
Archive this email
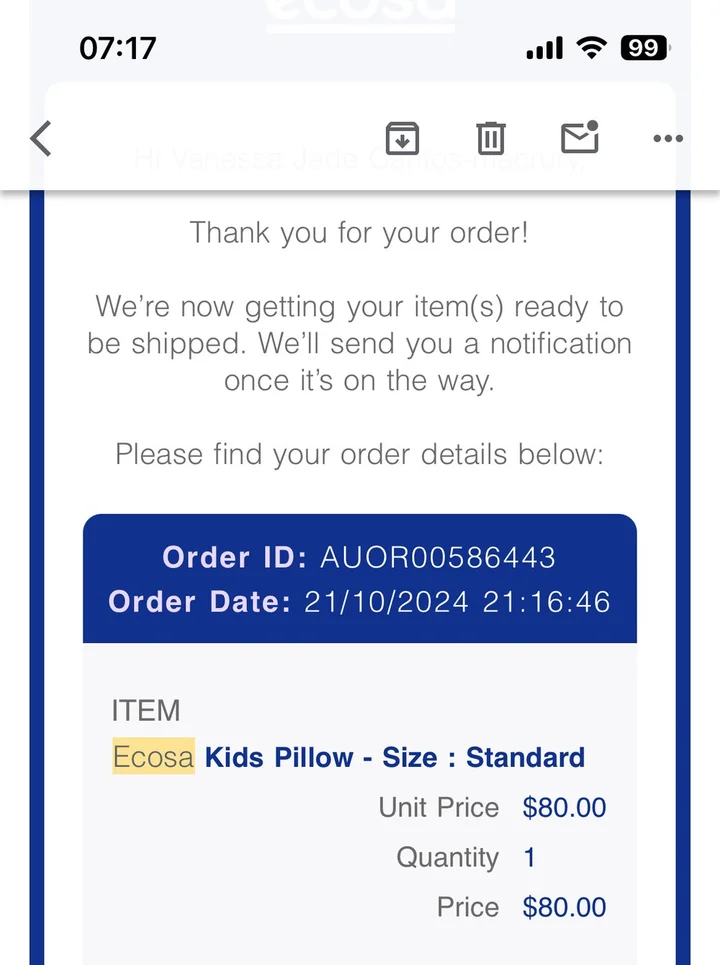[x=402, y=138]
